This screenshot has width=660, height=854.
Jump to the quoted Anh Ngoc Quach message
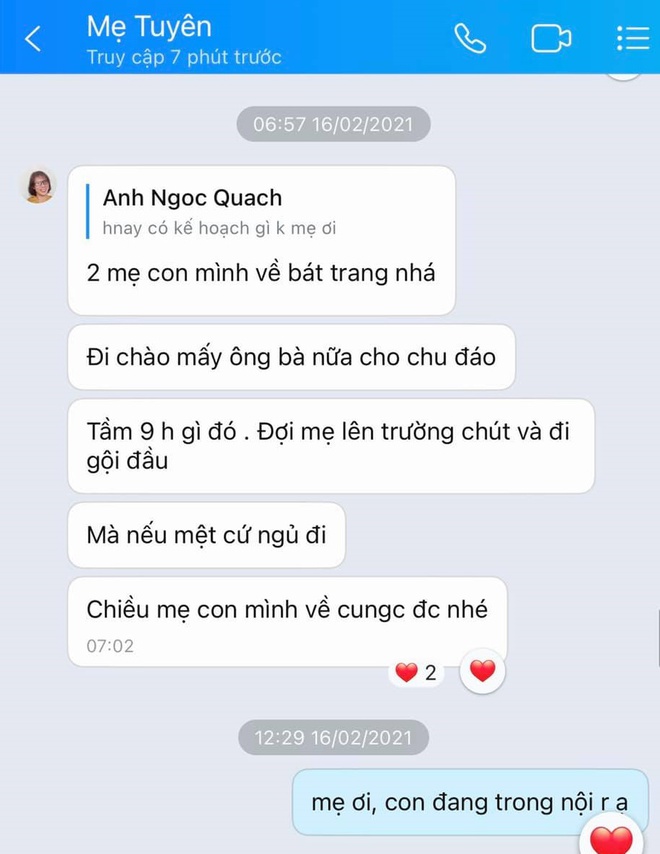pyautogui.click(x=218, y=212)
